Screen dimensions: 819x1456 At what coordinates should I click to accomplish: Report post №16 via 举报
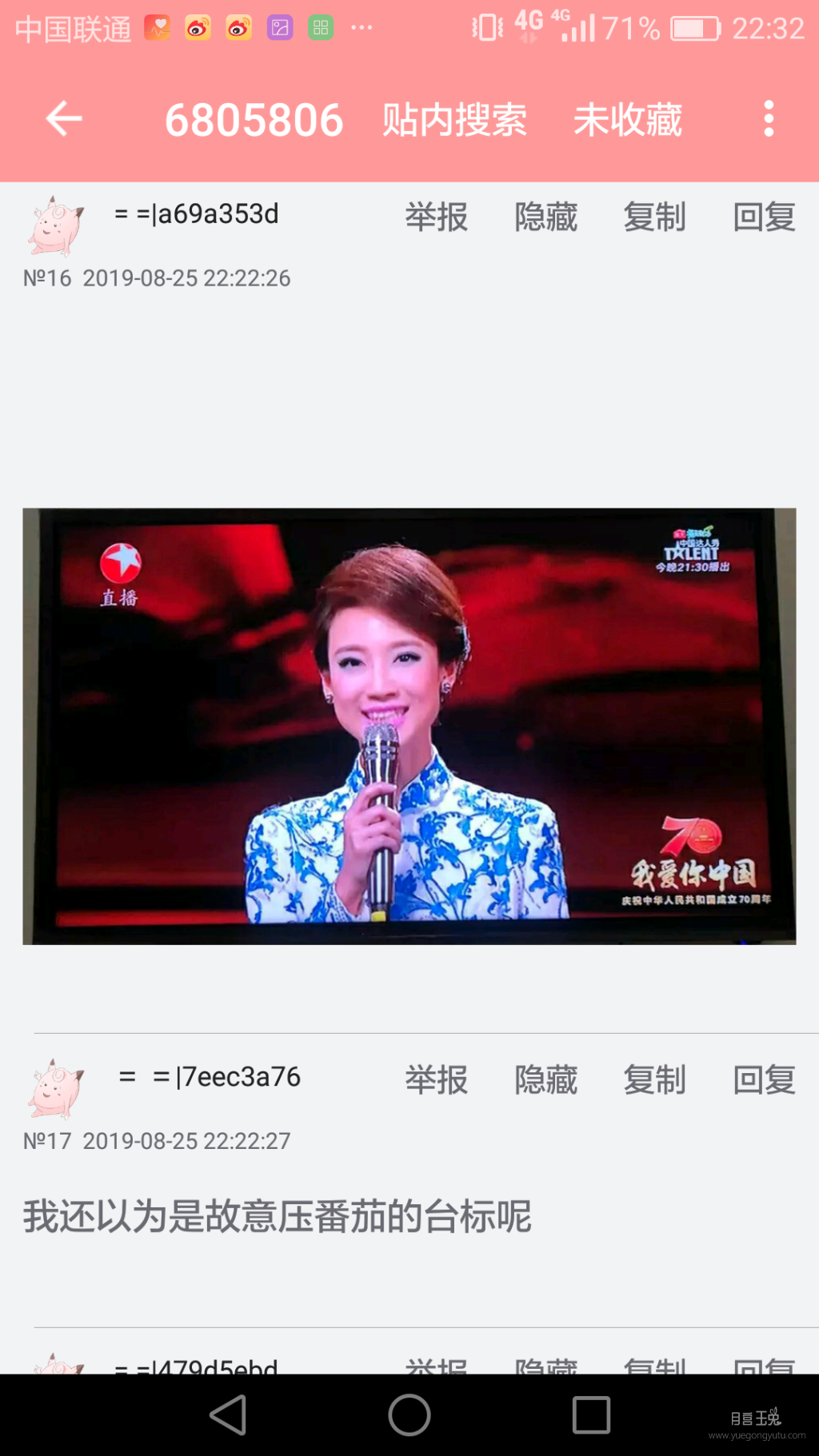[436, 217]
